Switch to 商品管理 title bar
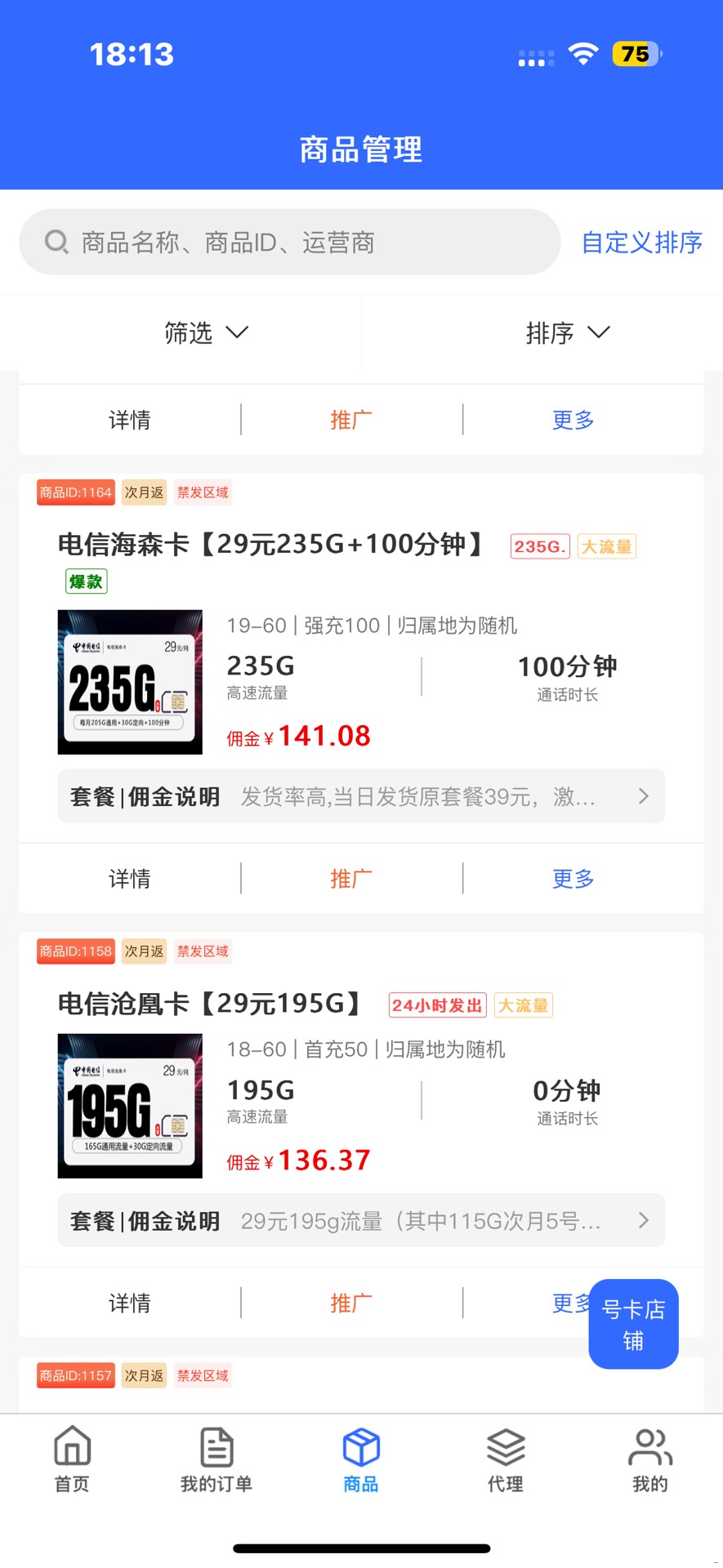This screenshot has height=1568, width=723. coord(361,149)
